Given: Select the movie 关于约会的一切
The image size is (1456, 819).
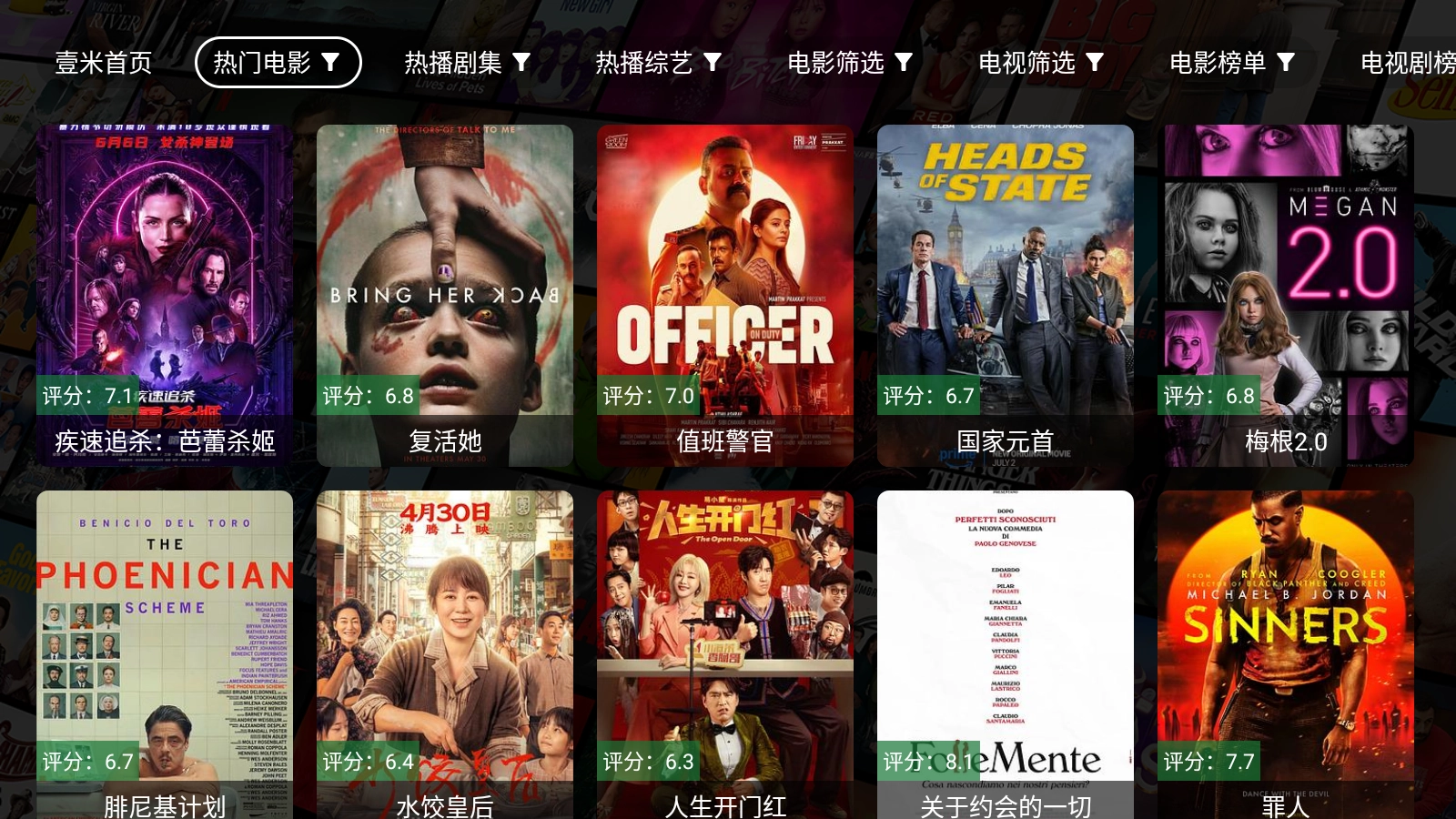Looking at the screenshot, I should tap(1006, 655).
